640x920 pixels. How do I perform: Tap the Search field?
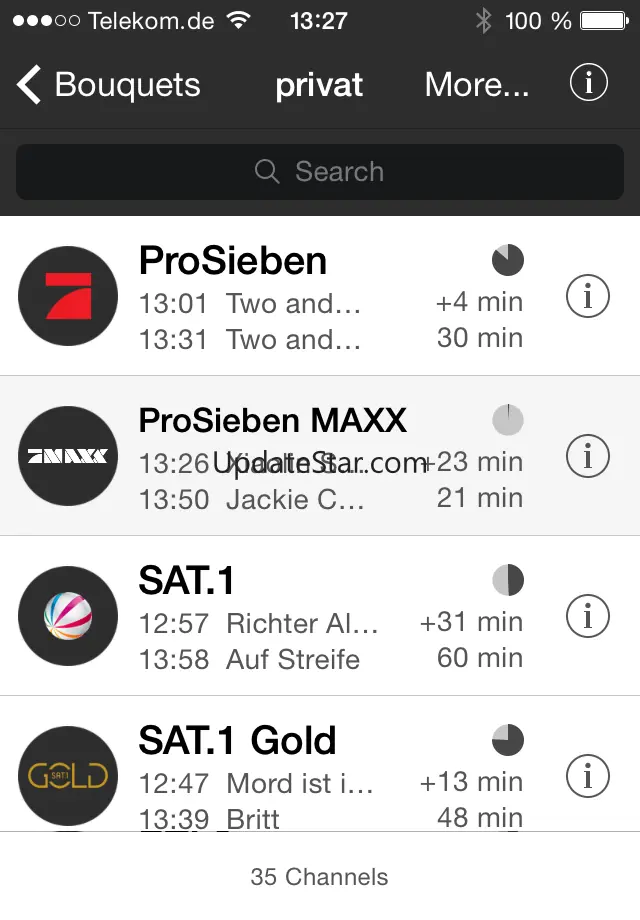[x=320, y=172]
